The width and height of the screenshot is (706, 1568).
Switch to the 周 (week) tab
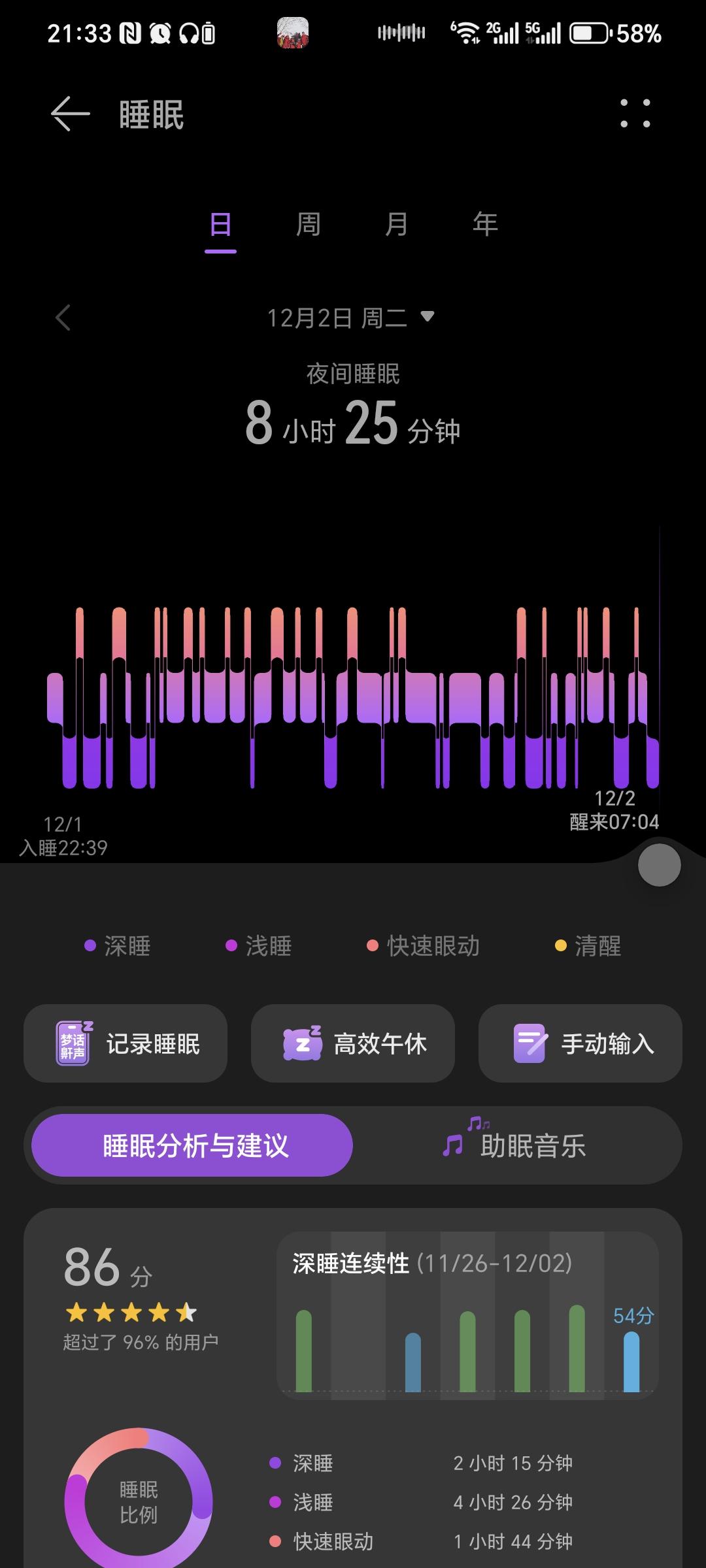(308, 225)
